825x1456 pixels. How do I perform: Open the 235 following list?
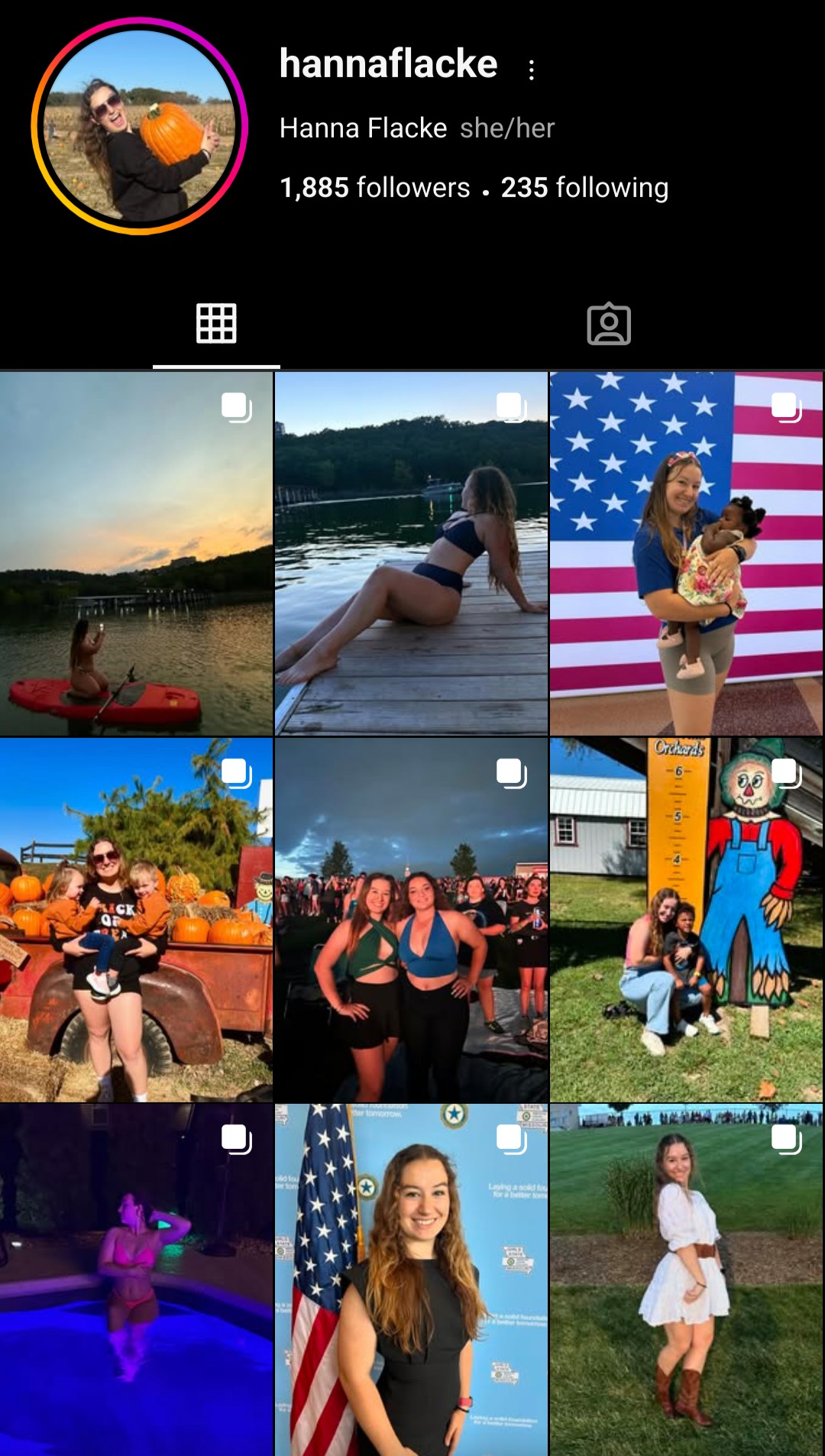coord(584,188)
